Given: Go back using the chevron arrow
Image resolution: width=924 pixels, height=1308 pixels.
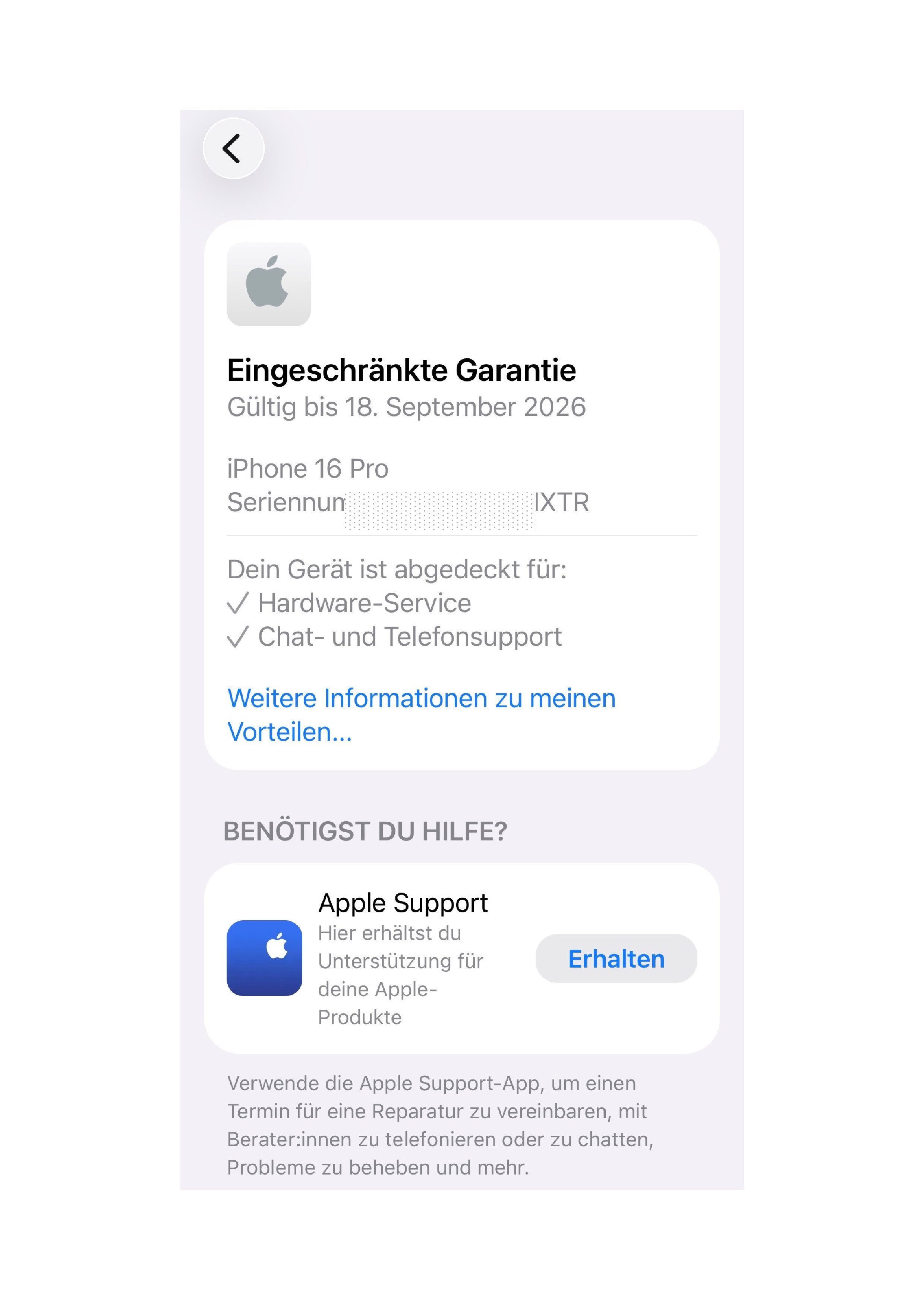Looking at the screenshot, I should [x=233, y=149].
